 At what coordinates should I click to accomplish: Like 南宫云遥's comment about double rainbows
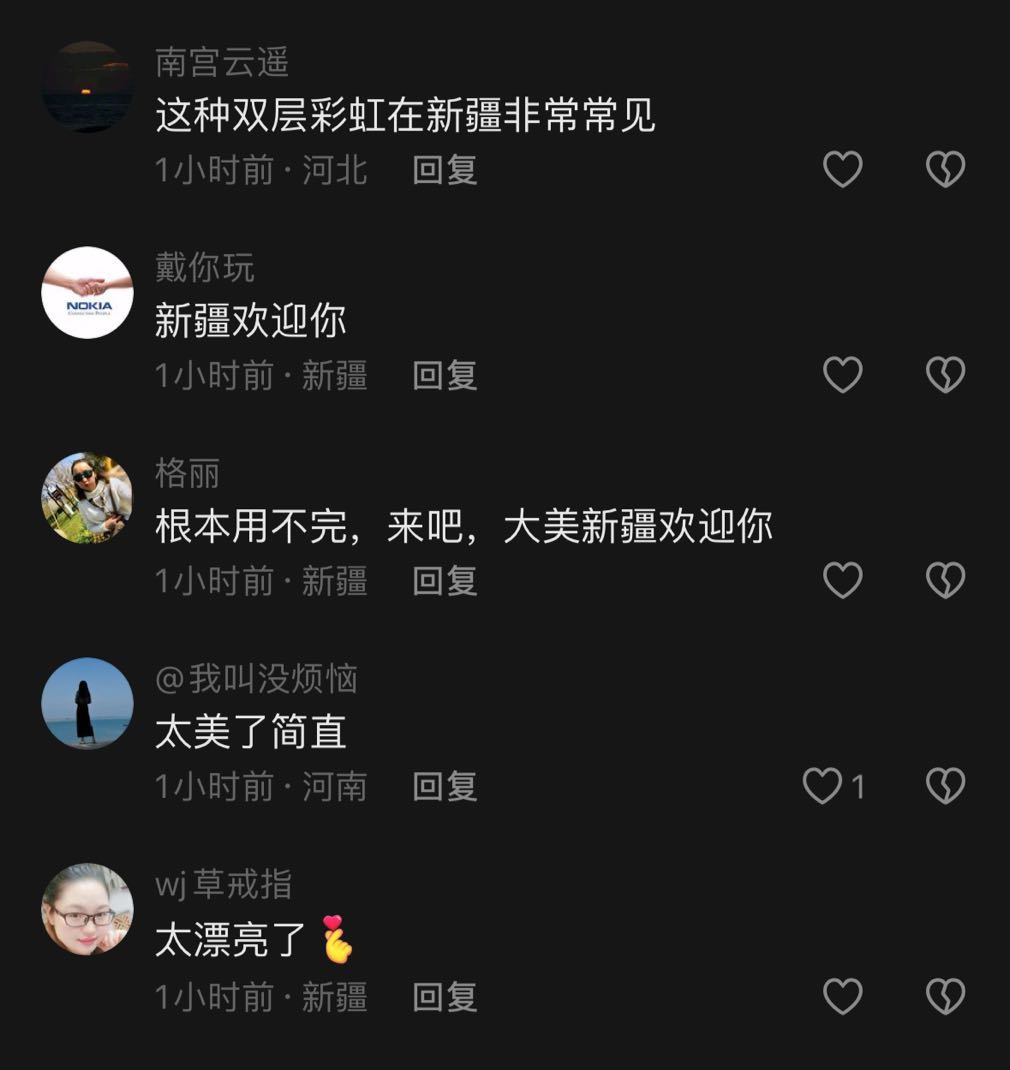(842, 169)
